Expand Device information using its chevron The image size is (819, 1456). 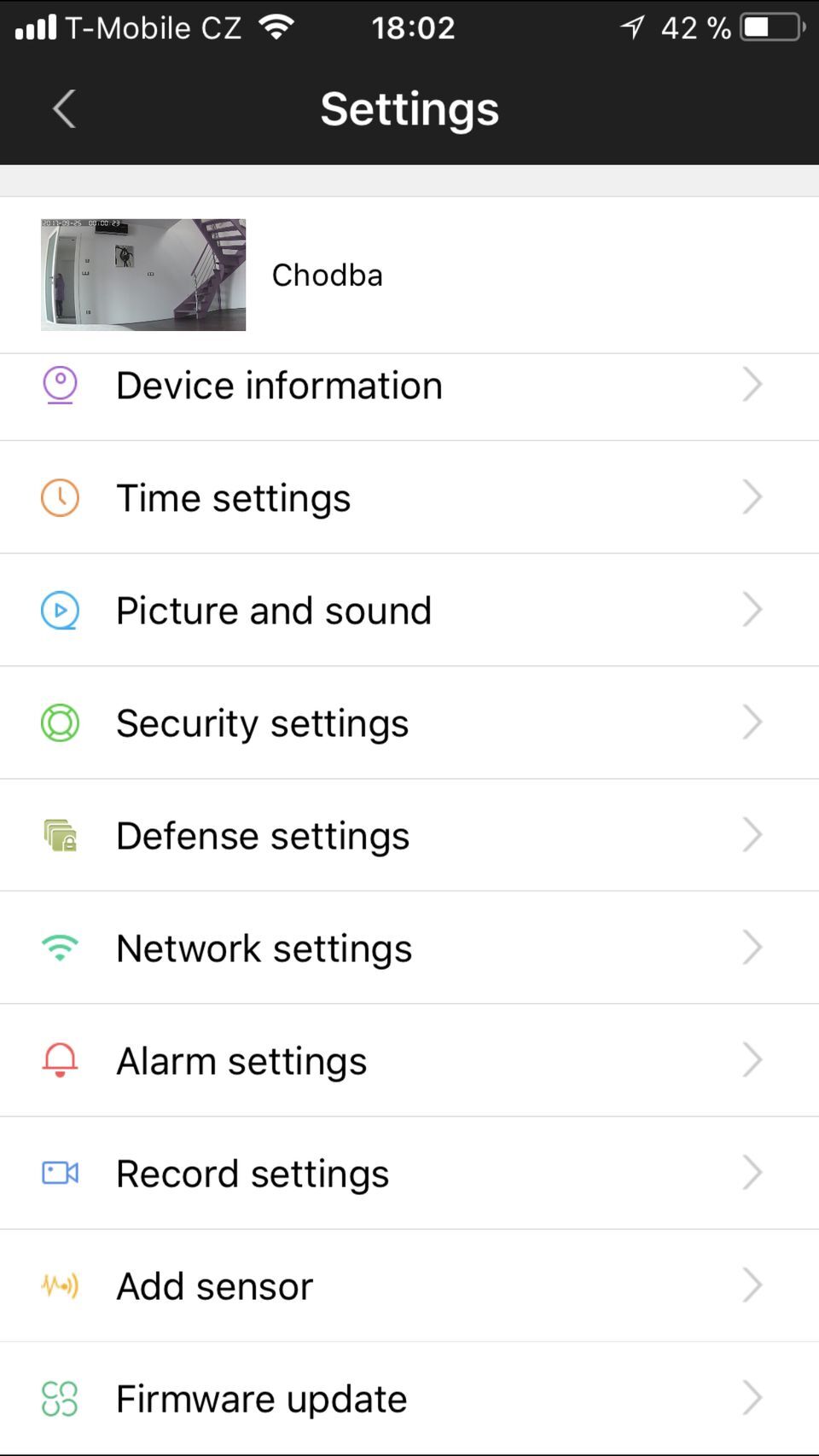coord(752,385)
